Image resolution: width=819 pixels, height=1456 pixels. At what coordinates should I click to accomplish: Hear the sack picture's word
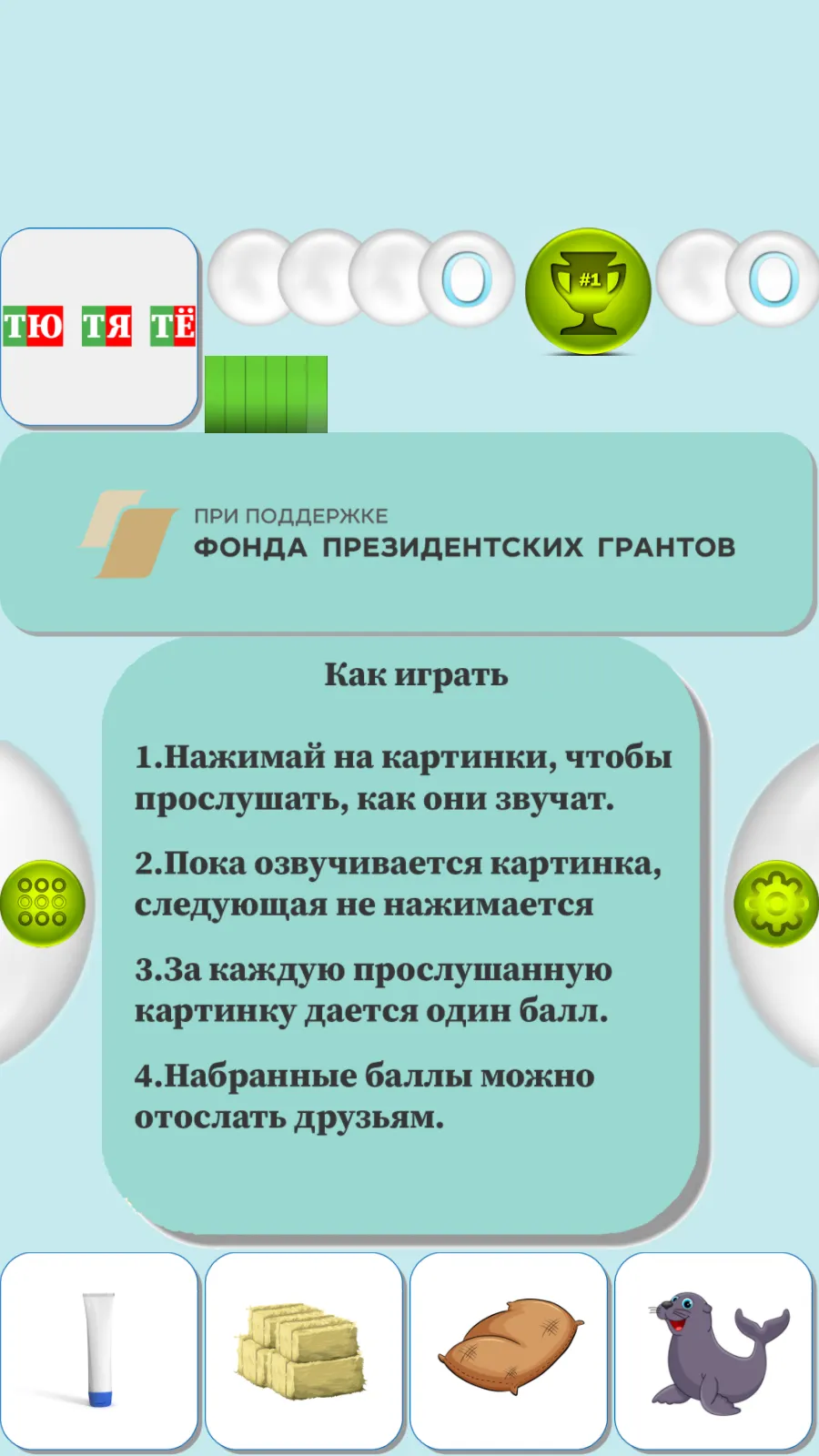[x=509, y=1350]
